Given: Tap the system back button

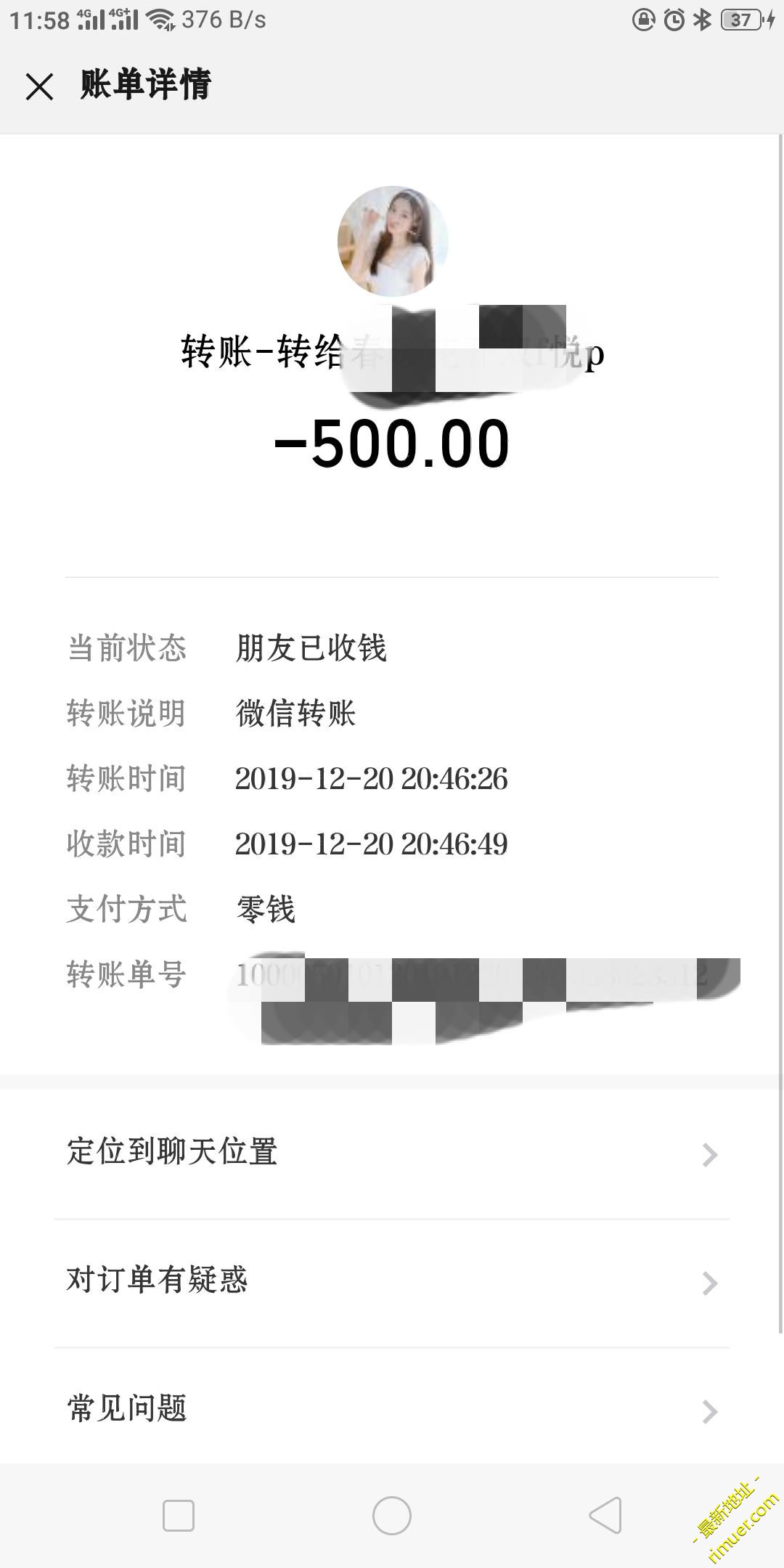Looking at the screenshot, I should (605, 1516).
